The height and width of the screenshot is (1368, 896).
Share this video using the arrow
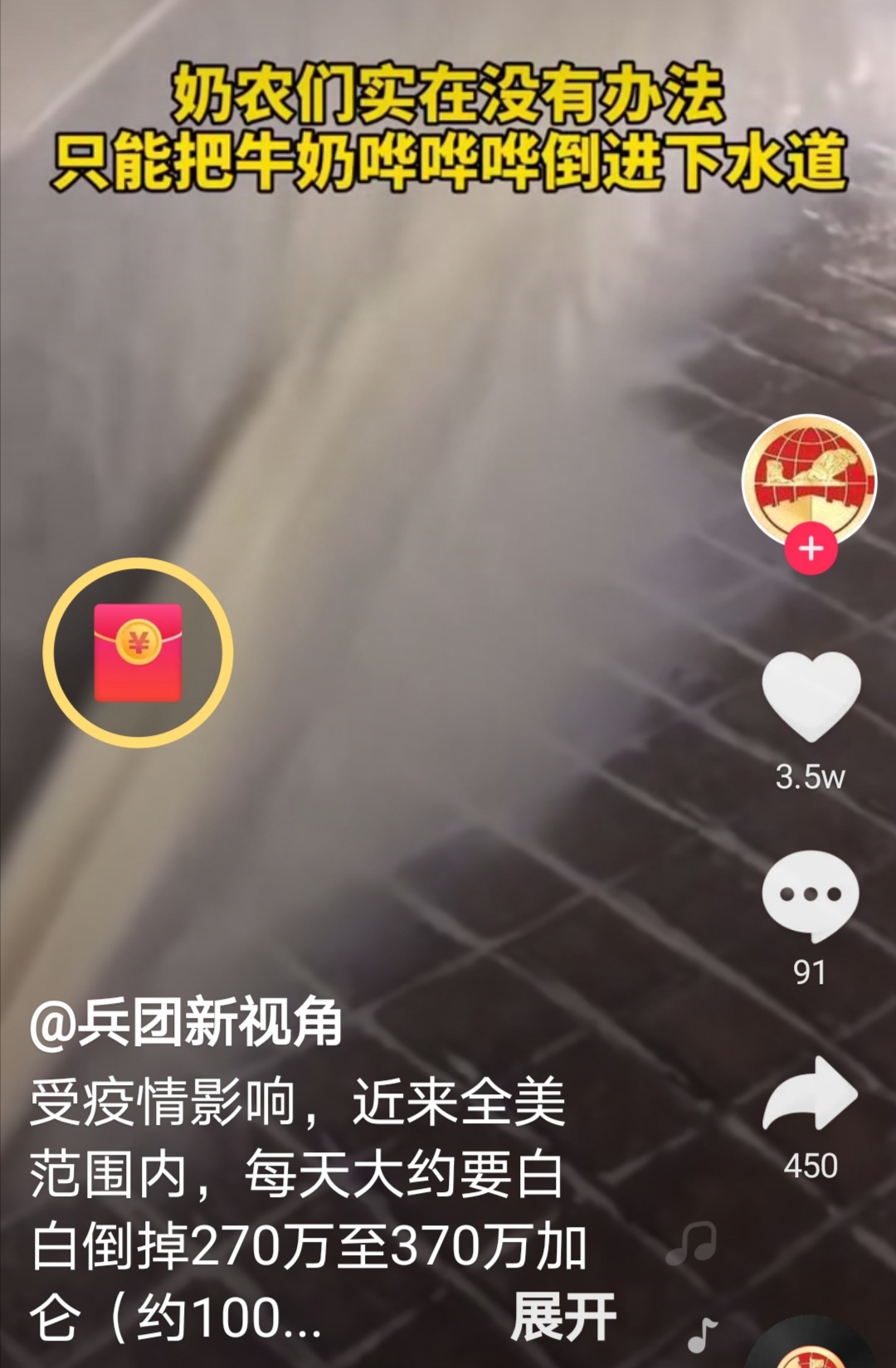point(809,1094)
